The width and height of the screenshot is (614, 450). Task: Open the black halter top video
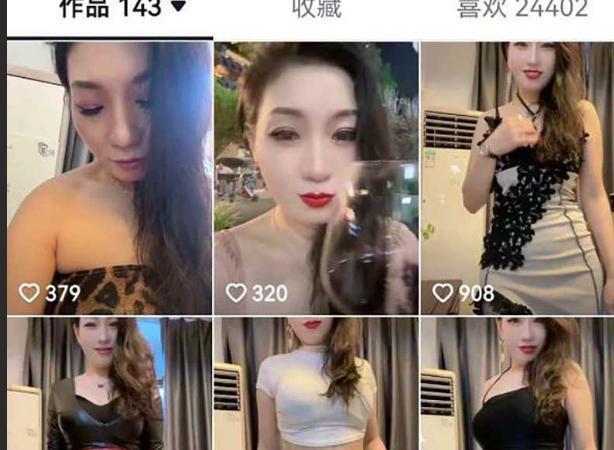[x=517, y=385]
